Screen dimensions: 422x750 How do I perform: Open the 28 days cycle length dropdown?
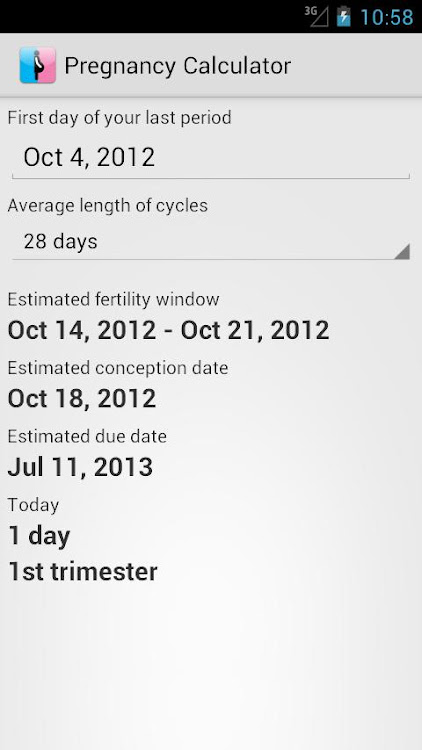[211, 242]
